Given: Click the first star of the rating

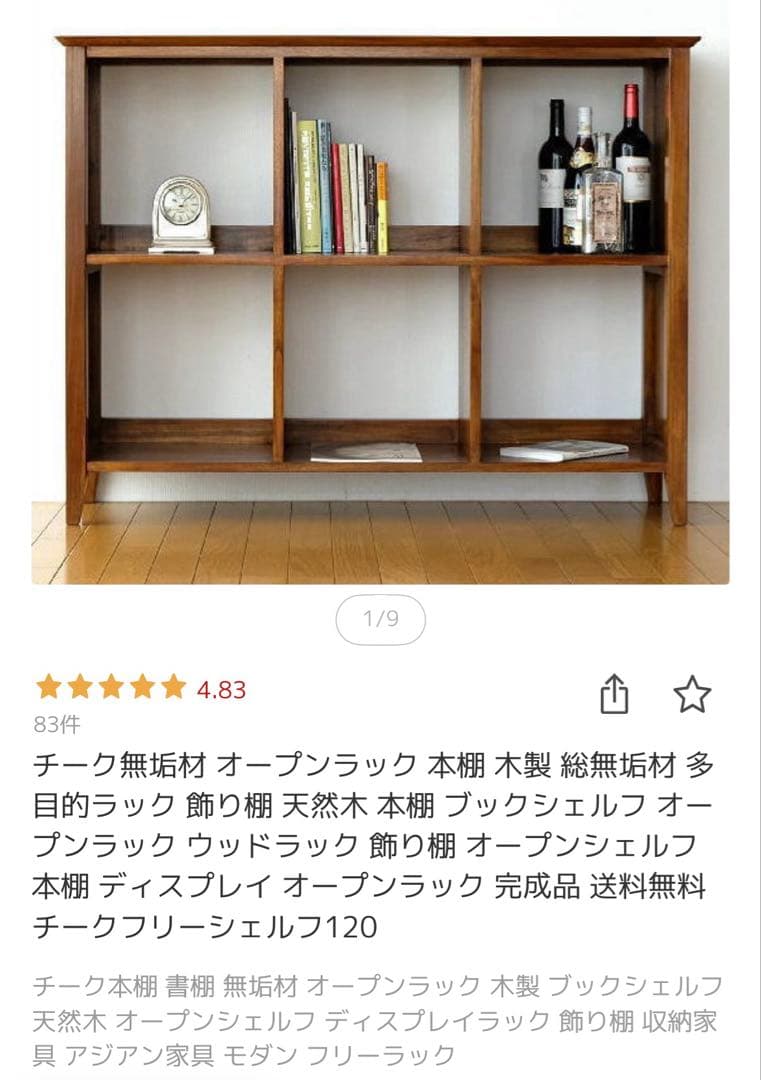Looking at the screenshot, I should click(46, 688).
